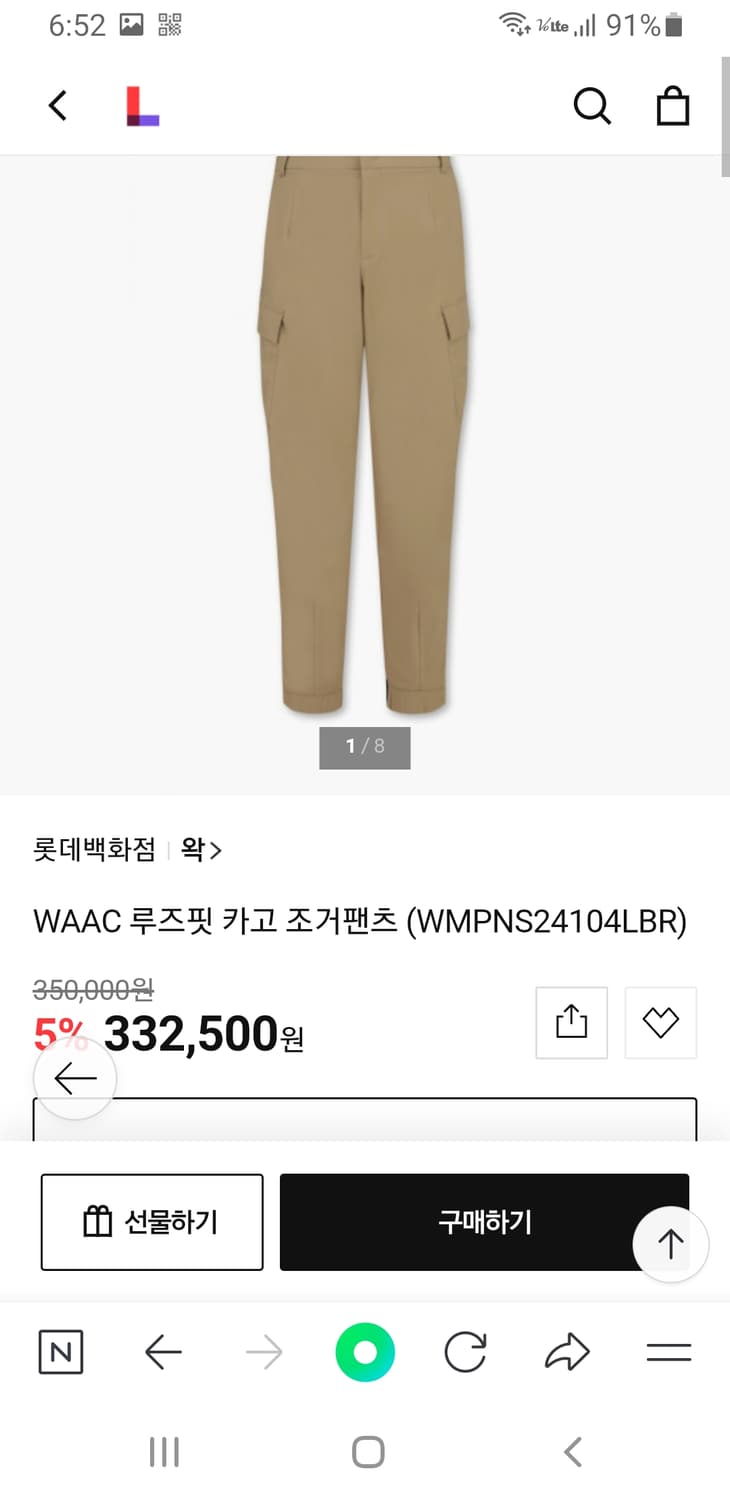Tap the Naver shortcut in the browser bar

point(61,1352)
